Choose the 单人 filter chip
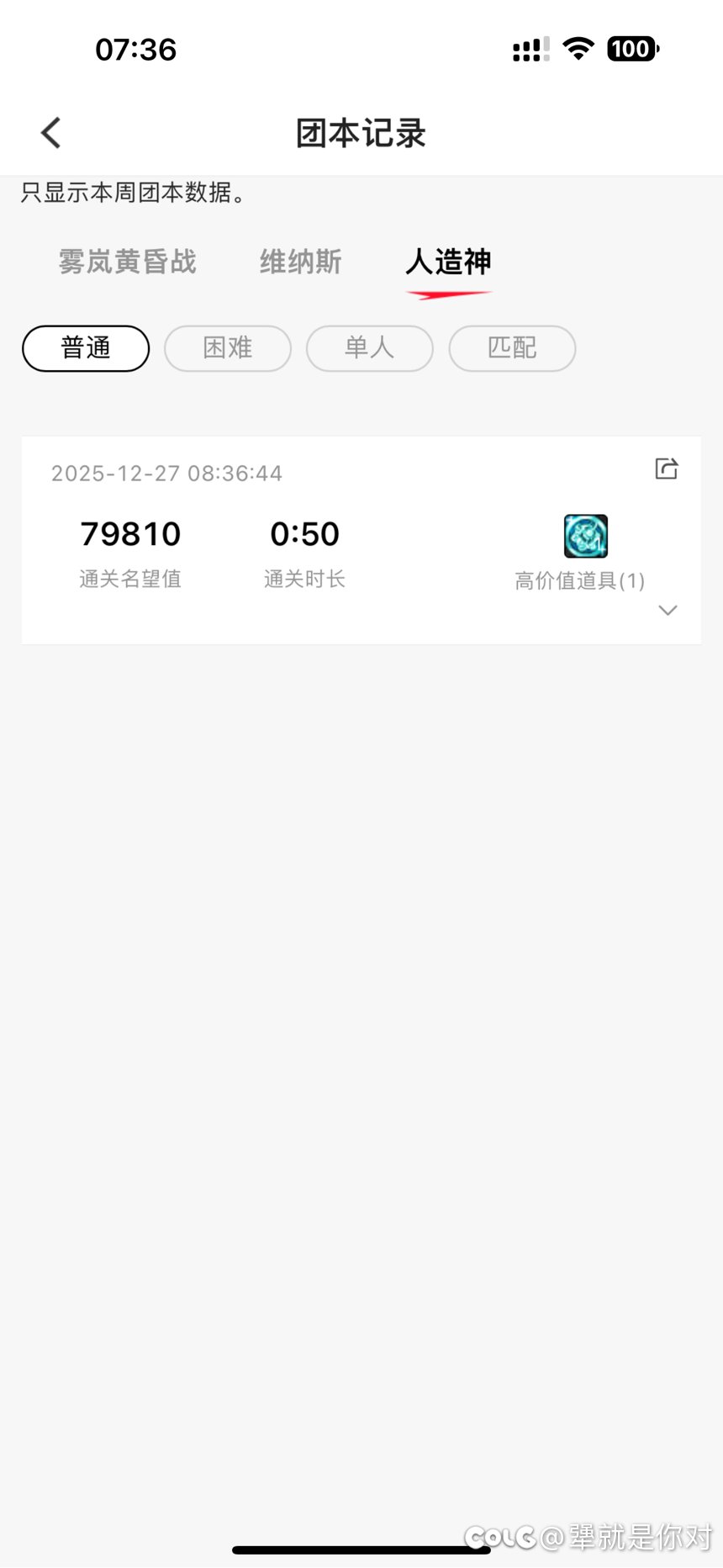Viewport: 723px width, 1568px height. click(x=370, y=348)
